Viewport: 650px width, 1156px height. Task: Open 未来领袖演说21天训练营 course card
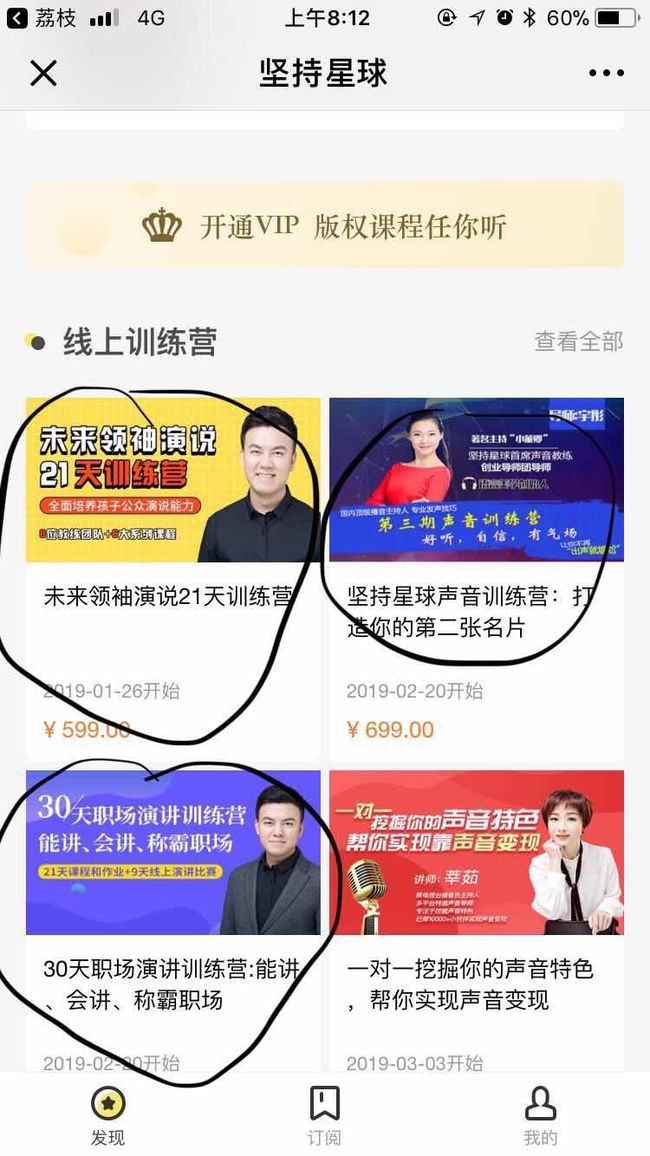tap(173, 579)
